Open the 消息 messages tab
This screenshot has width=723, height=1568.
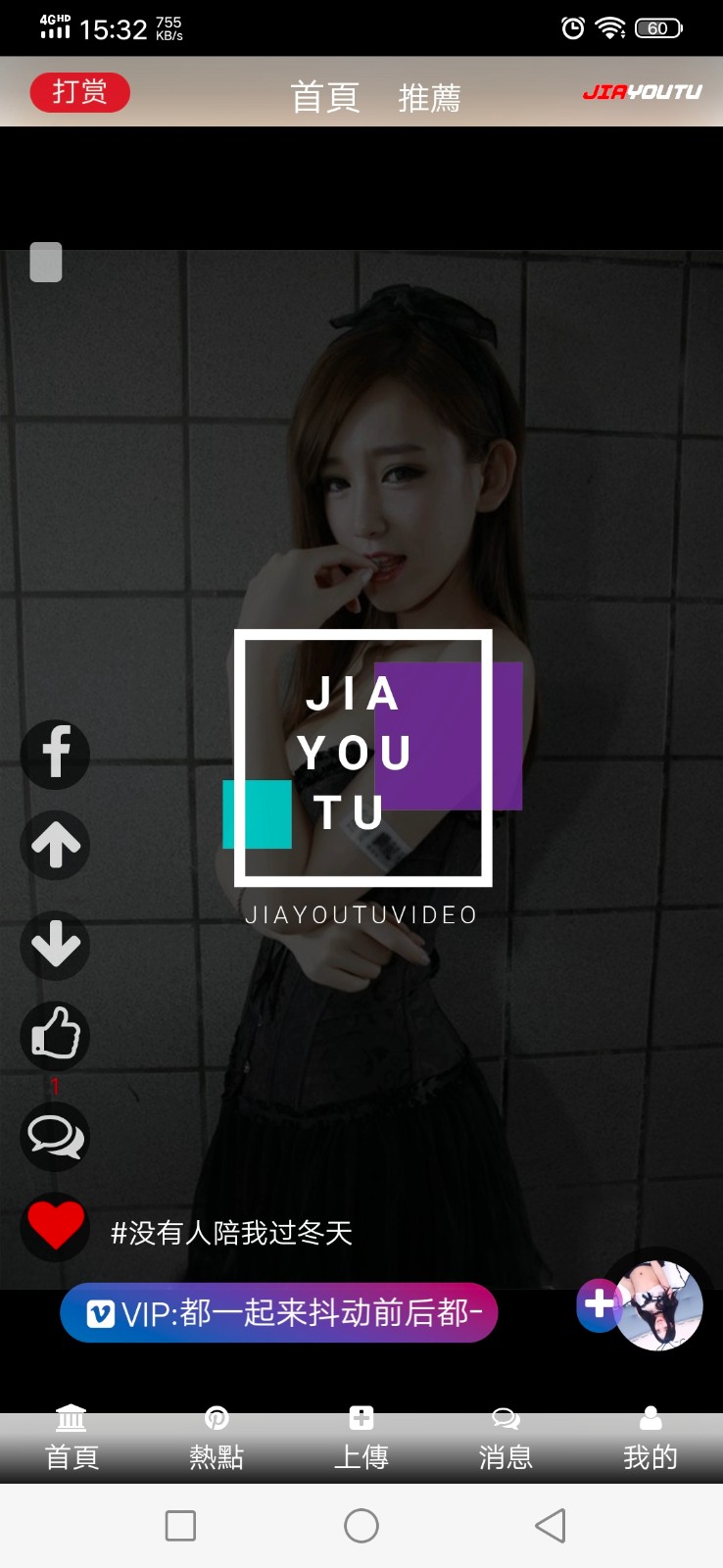(506, 1439)
